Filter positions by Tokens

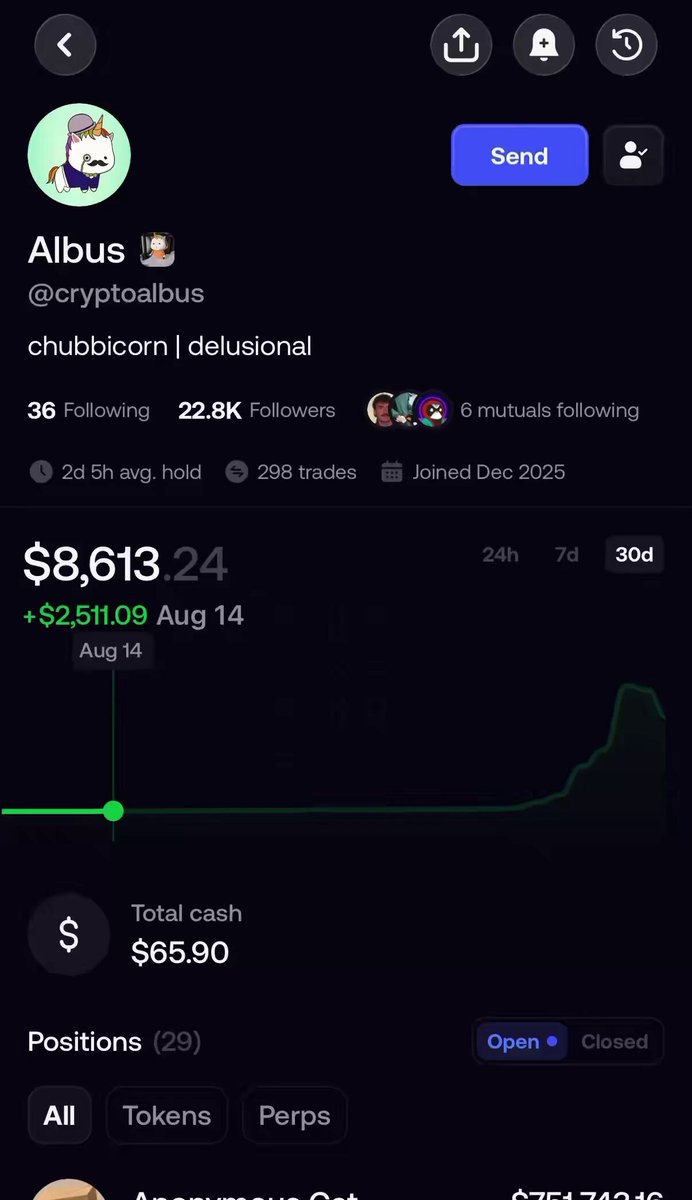pyautogui.click(x=167, y=1116)
